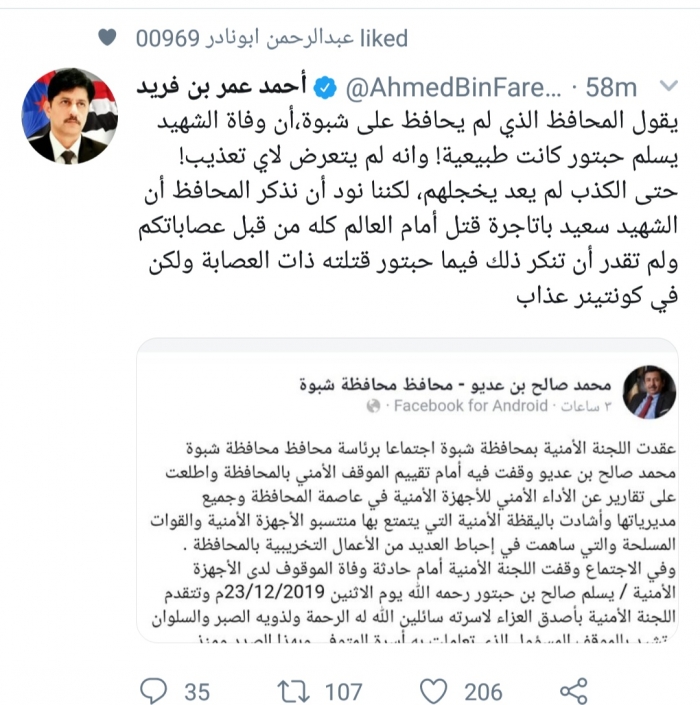Open the profile of the user who liked
700x705 pixels.
258,38
